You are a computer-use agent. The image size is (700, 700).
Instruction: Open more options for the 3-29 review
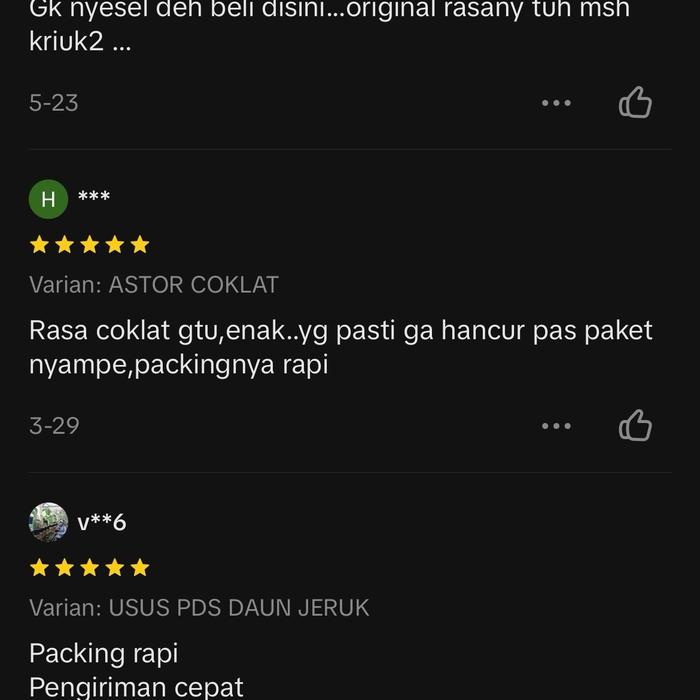tap(556, 426)
